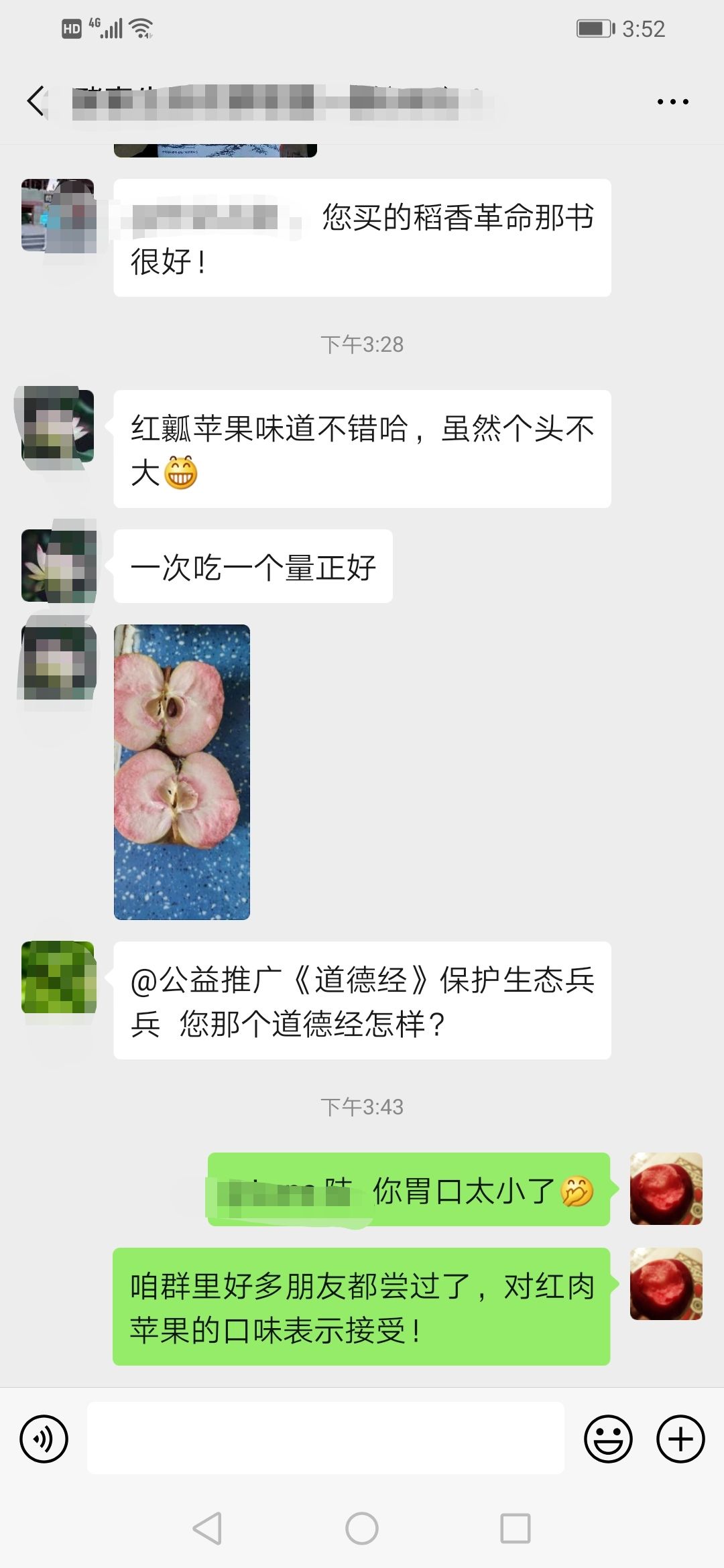The width and height of the screenshot is (724, 1568).
Task: Open avatar of sender asking about 道德经
Action: [58, 978]
